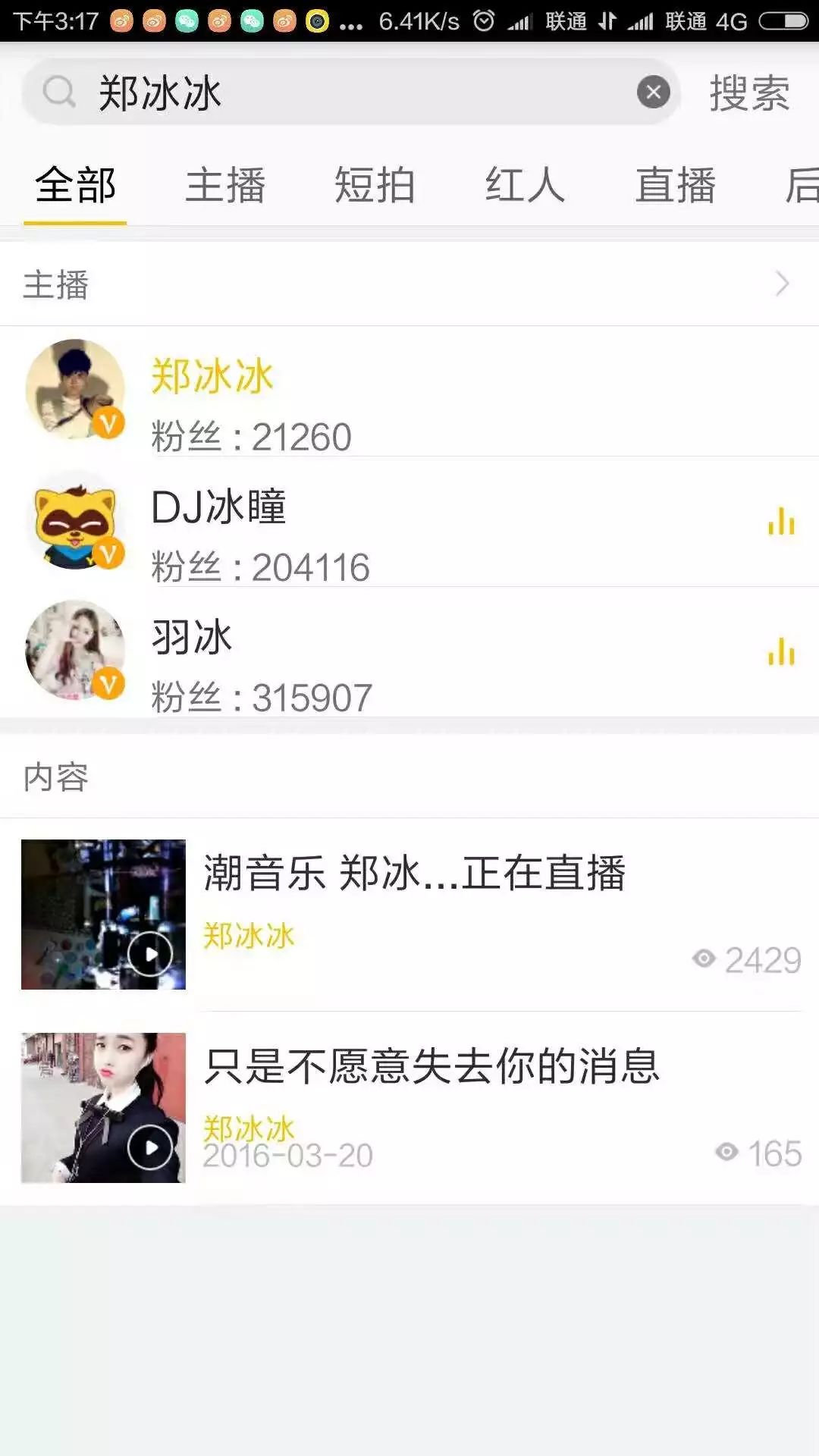
Task: Select the 全部 tab
Action: (x=75, y=186)
